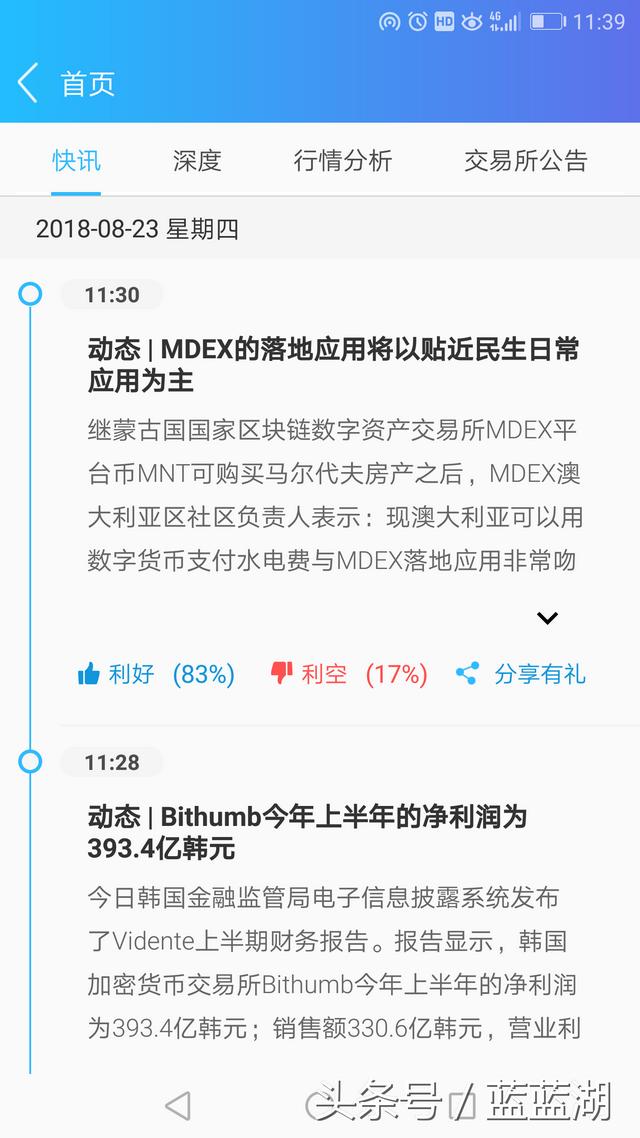Open the MDEX落地应用 news article
Image resolution: width=640 pixels, height=1138 pixels.
pos(333,365)
